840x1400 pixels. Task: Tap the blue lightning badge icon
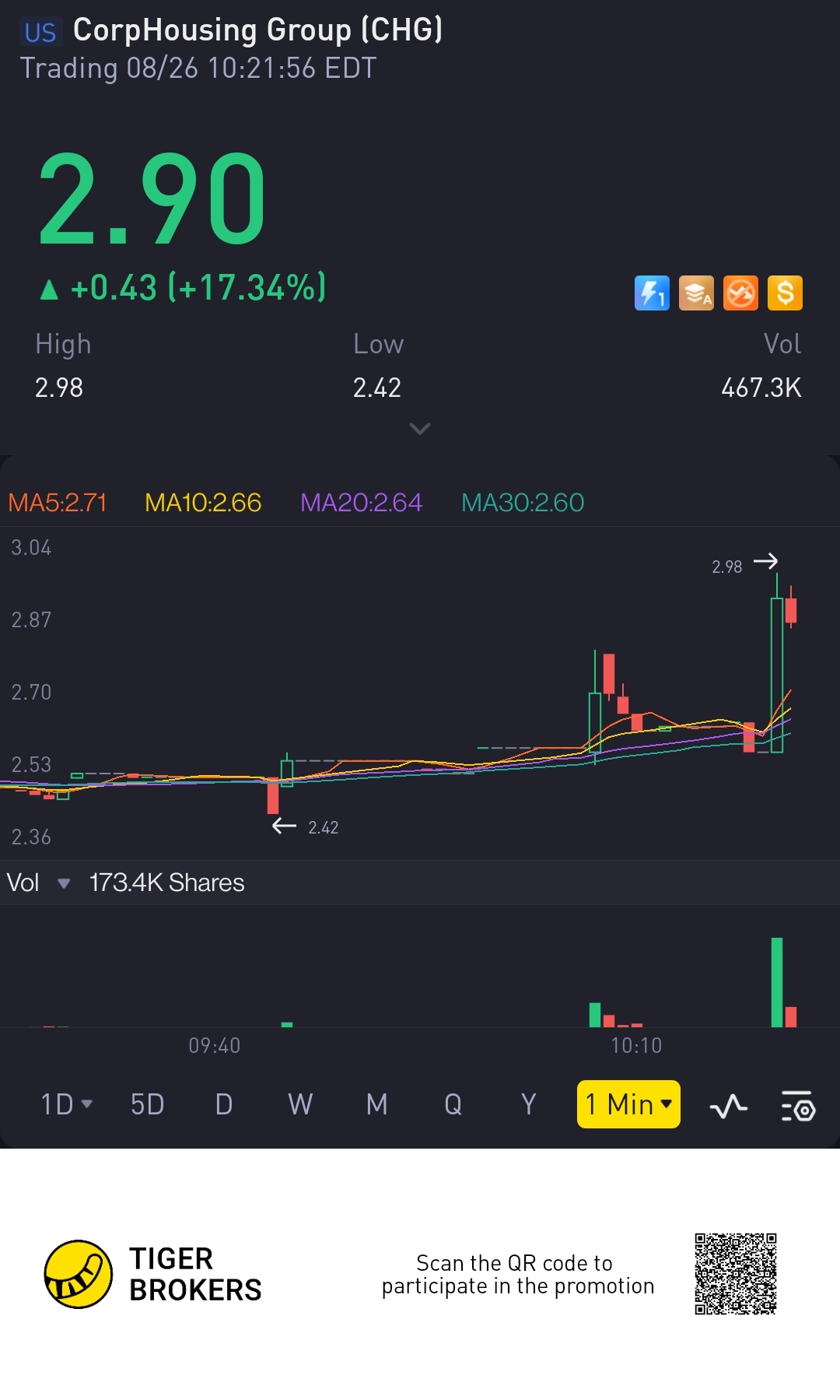click(652, 293)
